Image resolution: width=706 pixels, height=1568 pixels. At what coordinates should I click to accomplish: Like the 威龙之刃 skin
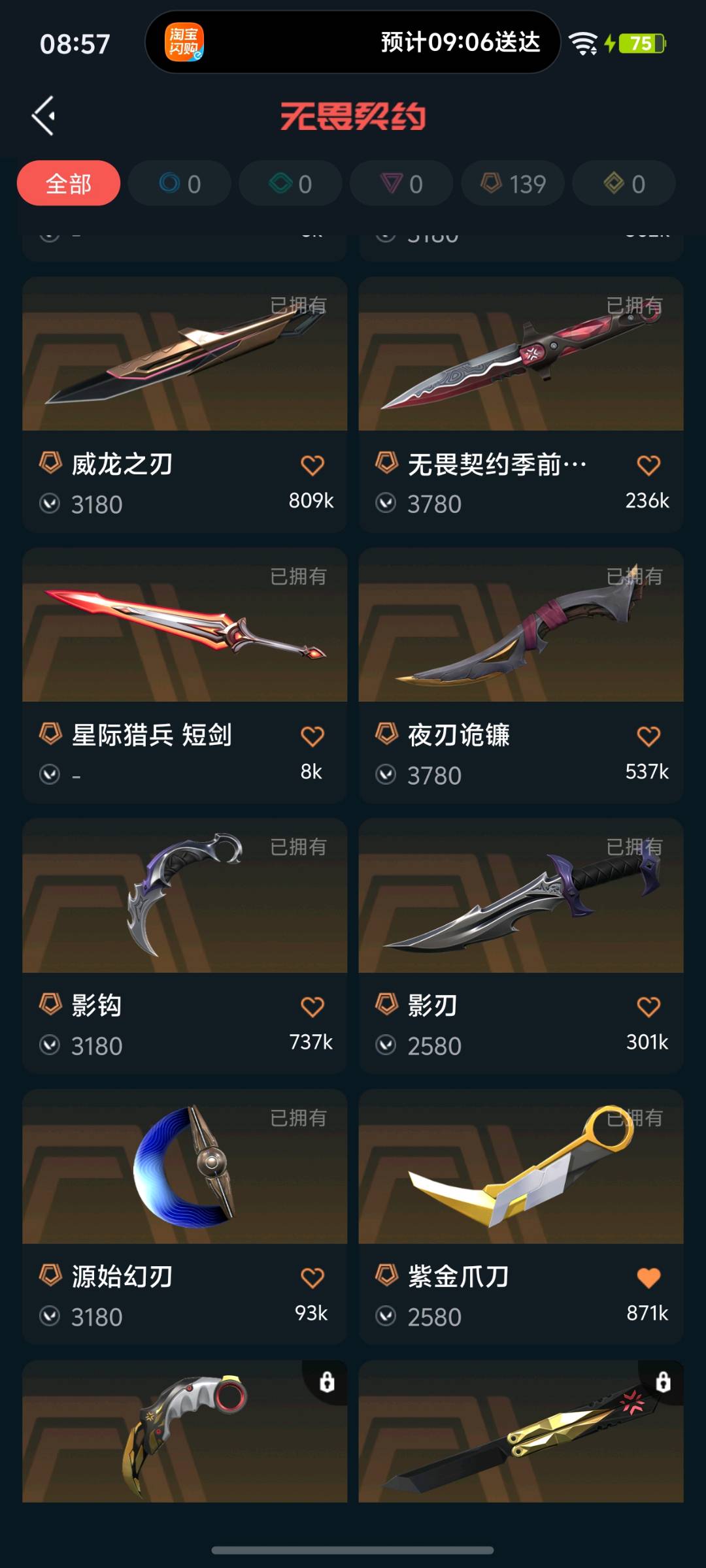click(x=312, y=465)
